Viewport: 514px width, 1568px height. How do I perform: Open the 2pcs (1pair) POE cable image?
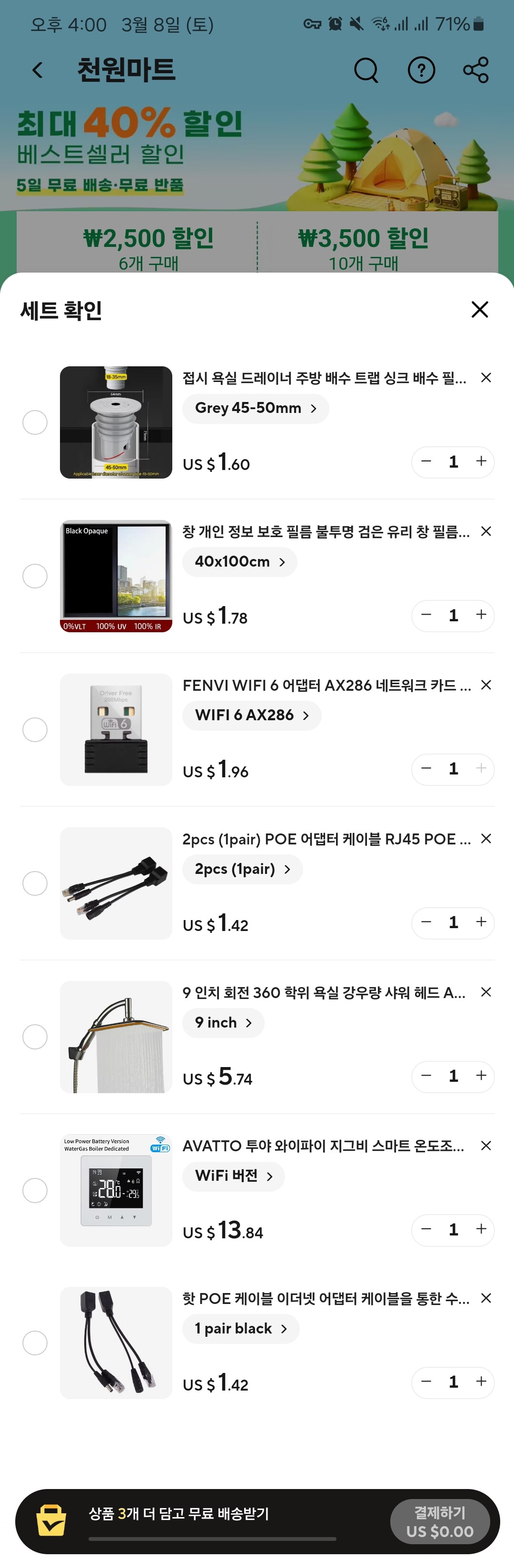point(116,883)
